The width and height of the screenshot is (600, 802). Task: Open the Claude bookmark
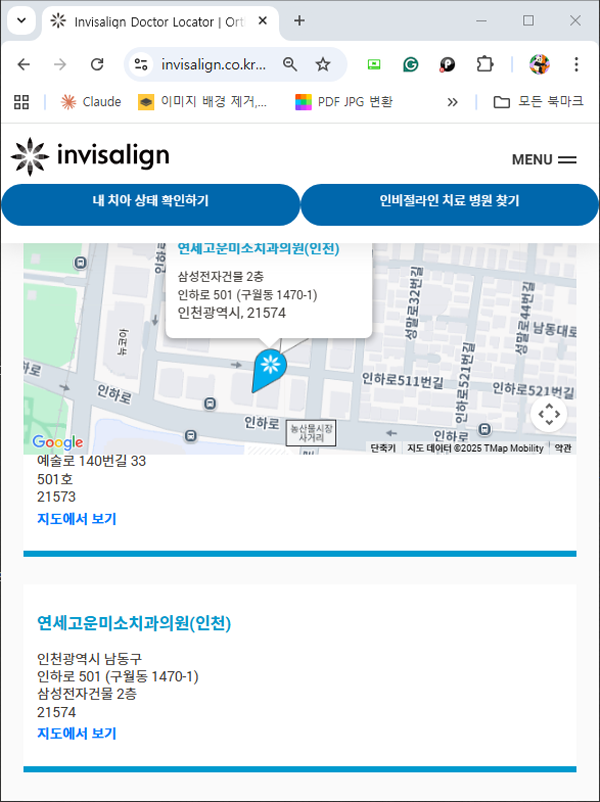91,102
